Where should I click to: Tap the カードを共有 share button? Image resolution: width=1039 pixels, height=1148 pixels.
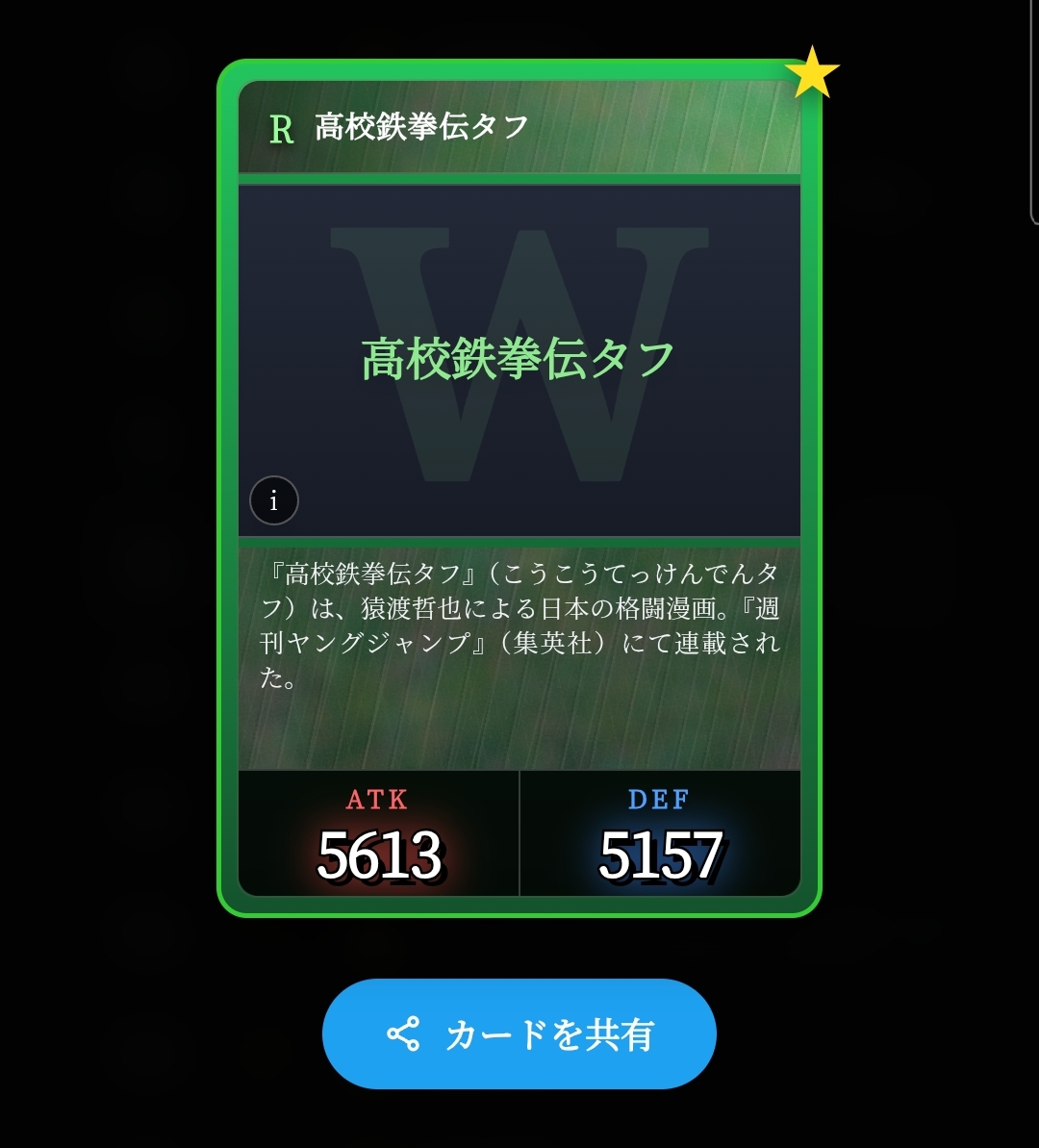pyautogui.click(x=519, y=1034)
